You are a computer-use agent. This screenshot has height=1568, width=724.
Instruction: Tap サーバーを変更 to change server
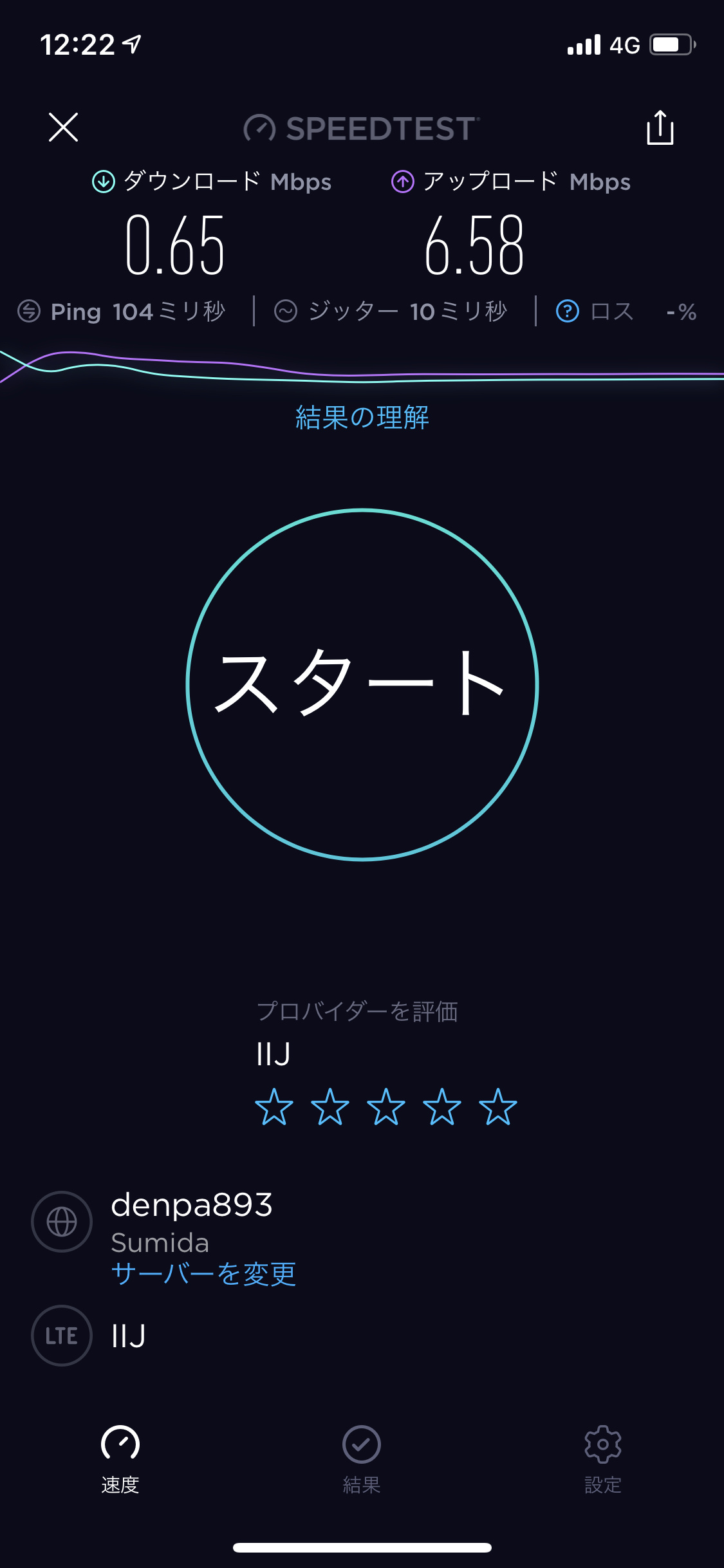[203, 1273]
